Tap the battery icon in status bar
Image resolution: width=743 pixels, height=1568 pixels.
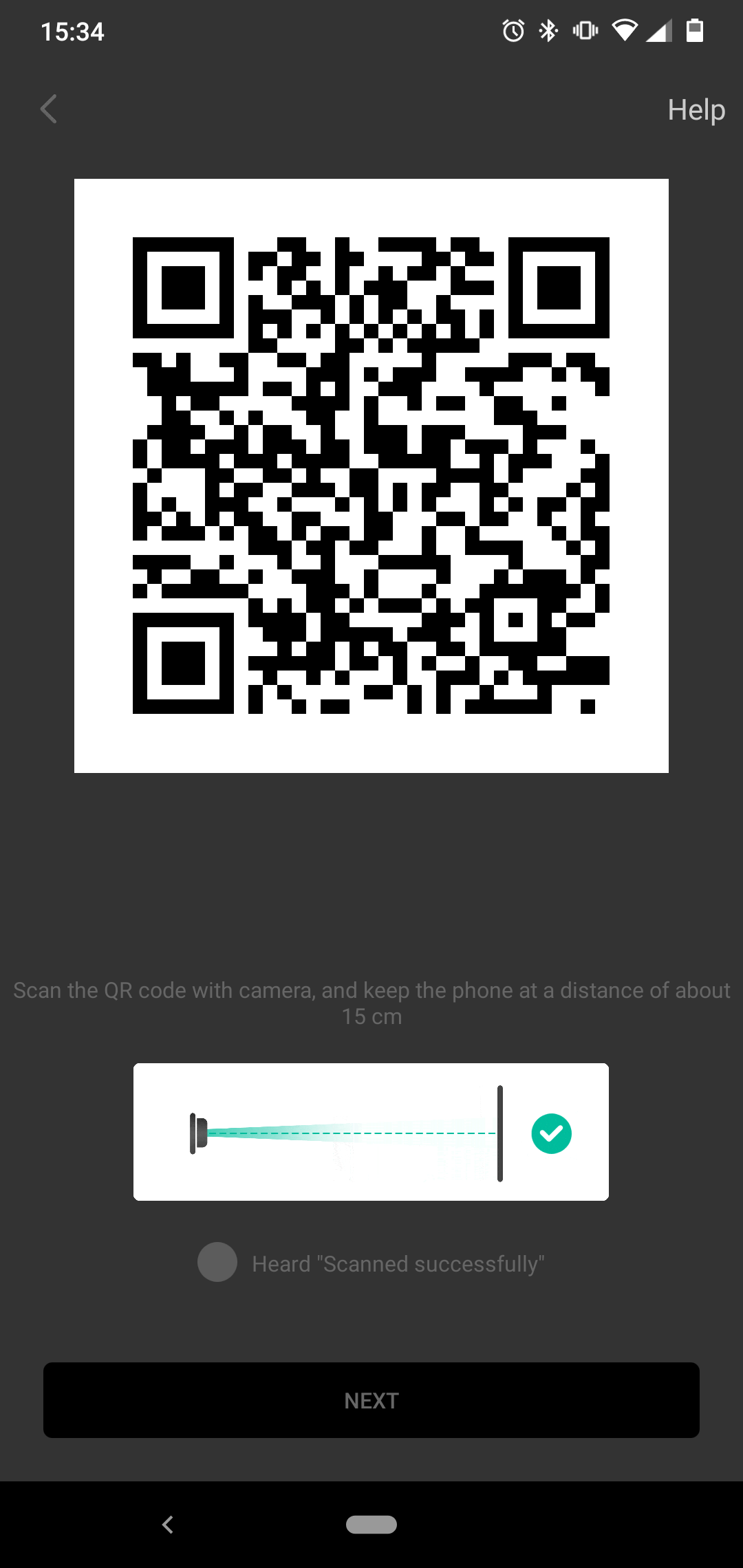tap(695, 30)
